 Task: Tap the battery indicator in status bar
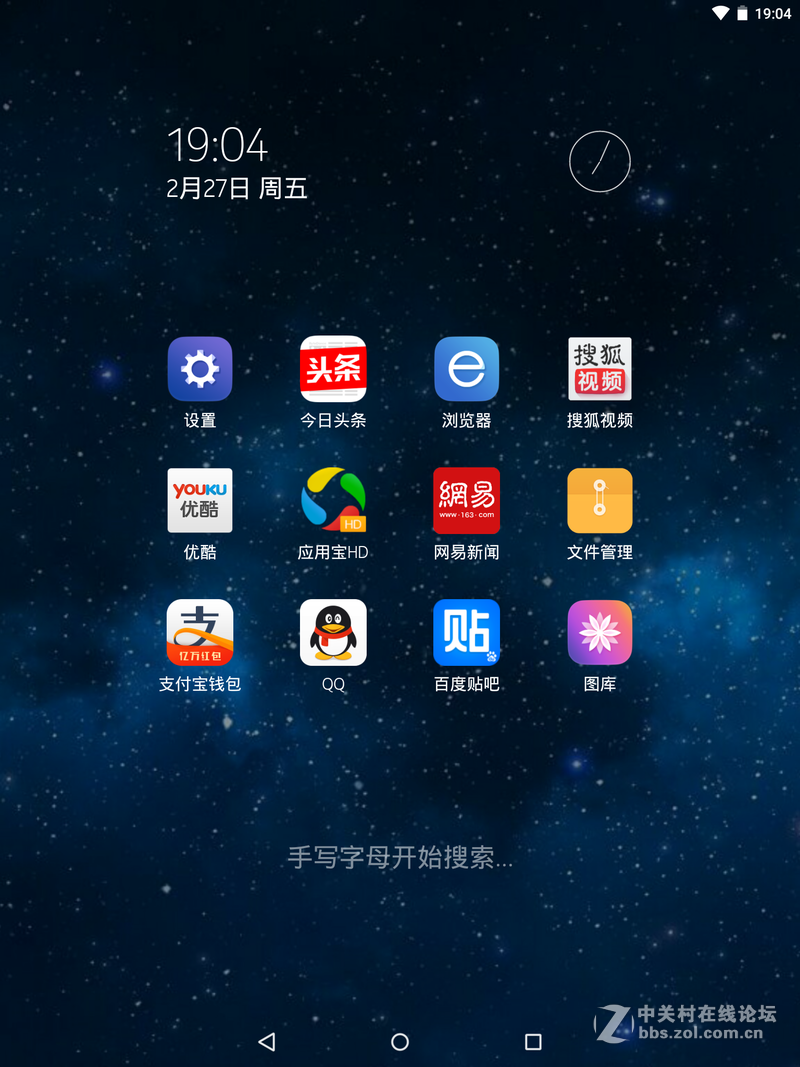(x=744, y=13)
